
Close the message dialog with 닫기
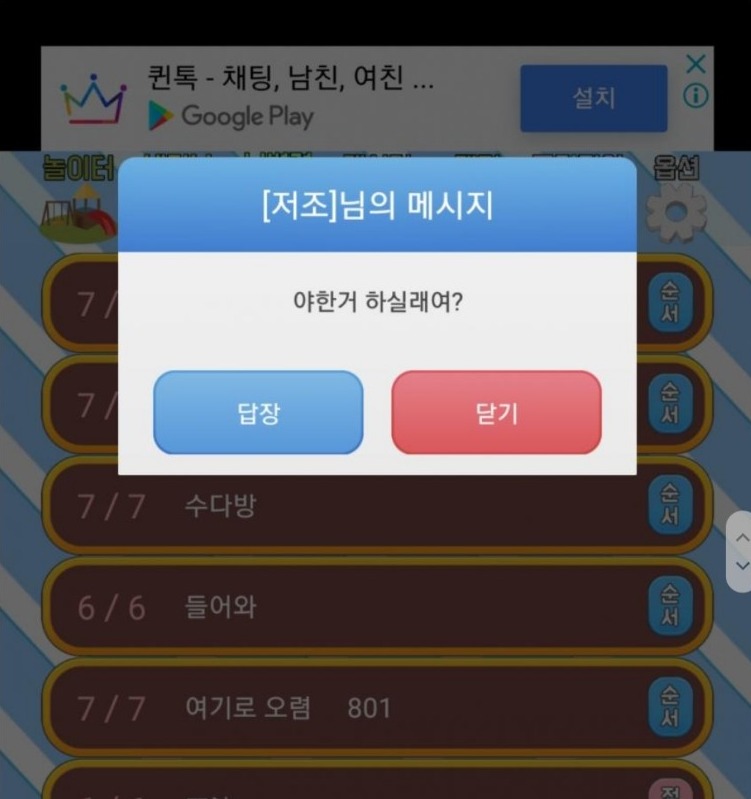(x=496, y=413)
